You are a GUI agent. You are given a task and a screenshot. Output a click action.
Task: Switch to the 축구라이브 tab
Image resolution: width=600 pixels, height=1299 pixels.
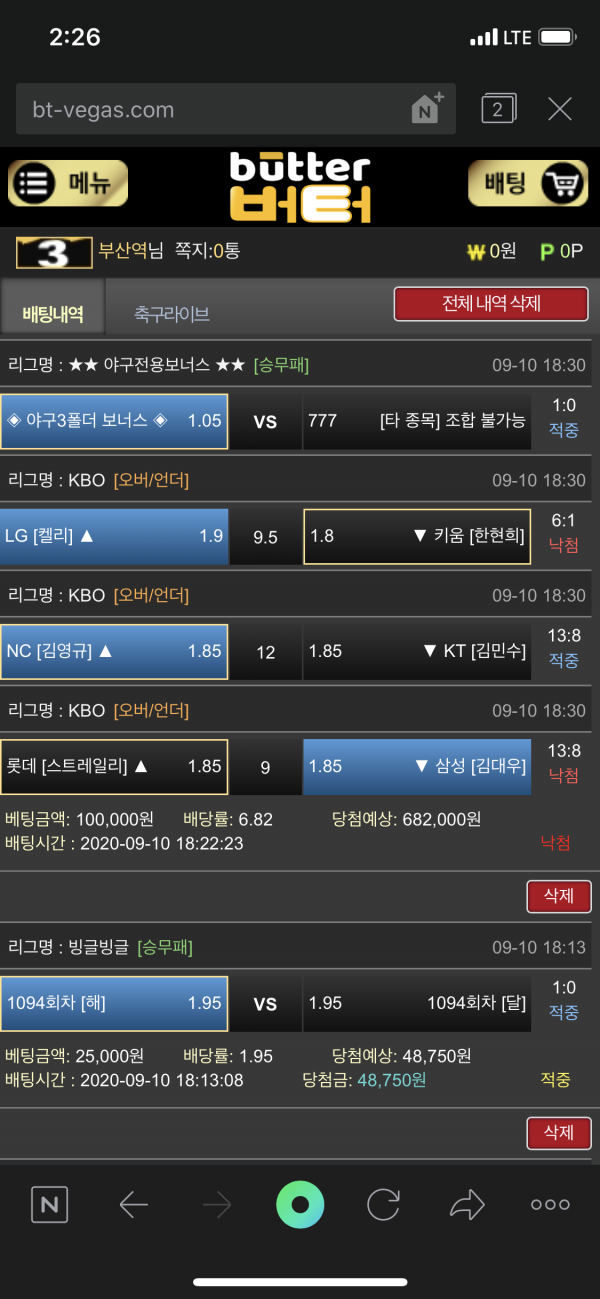click(x=172, y=314)
